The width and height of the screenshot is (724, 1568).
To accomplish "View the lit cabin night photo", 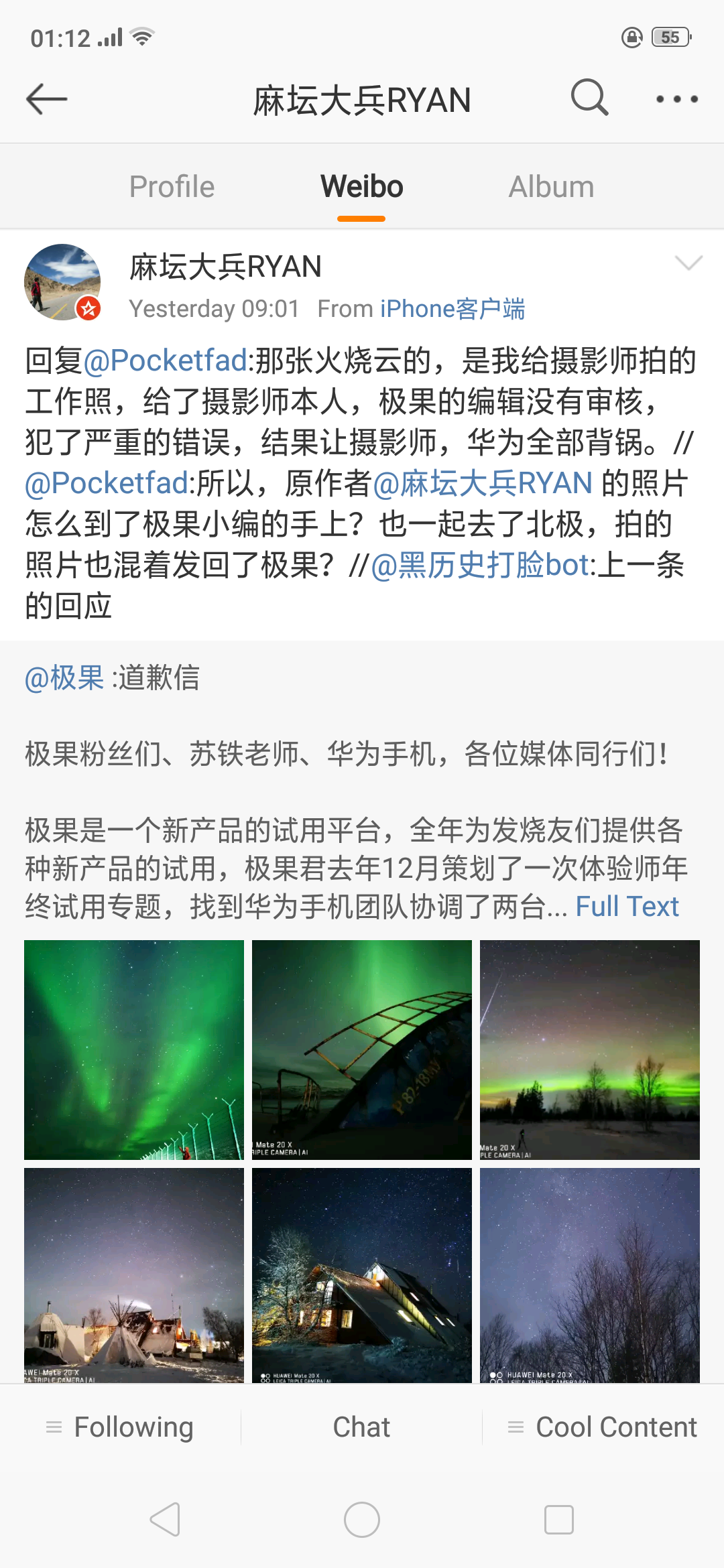I will (x=362, y=1275).
